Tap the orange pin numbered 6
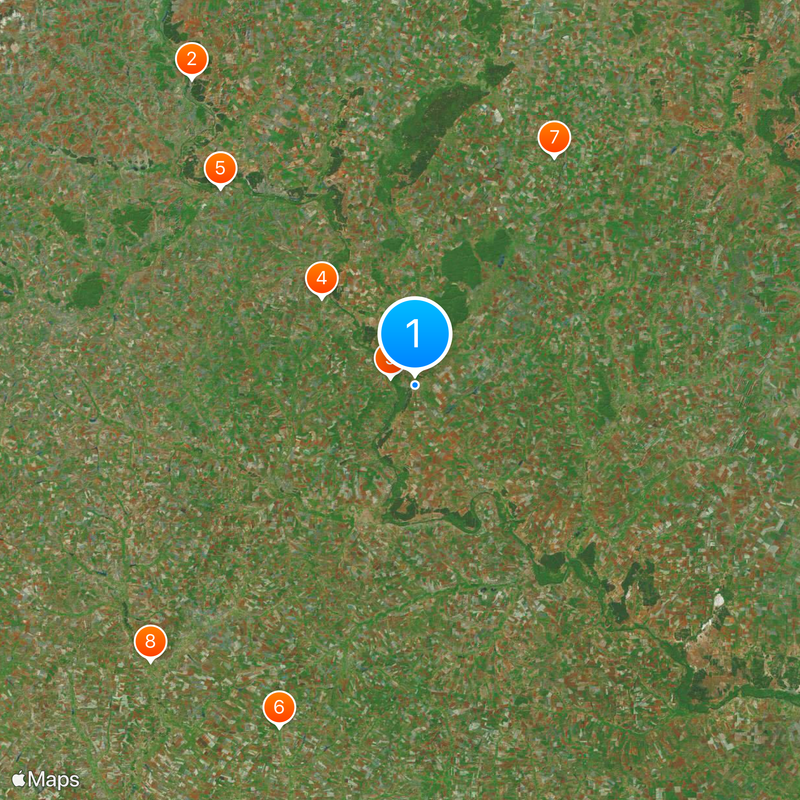 [279, 707]
